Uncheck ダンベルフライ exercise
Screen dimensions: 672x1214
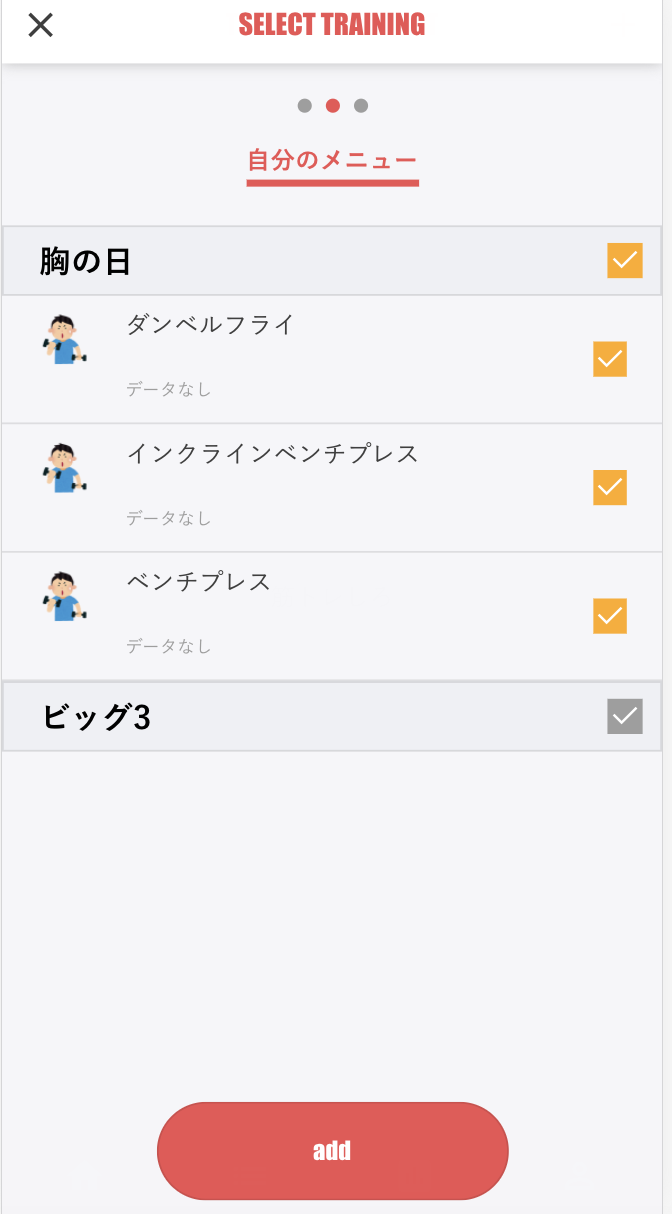610,359
